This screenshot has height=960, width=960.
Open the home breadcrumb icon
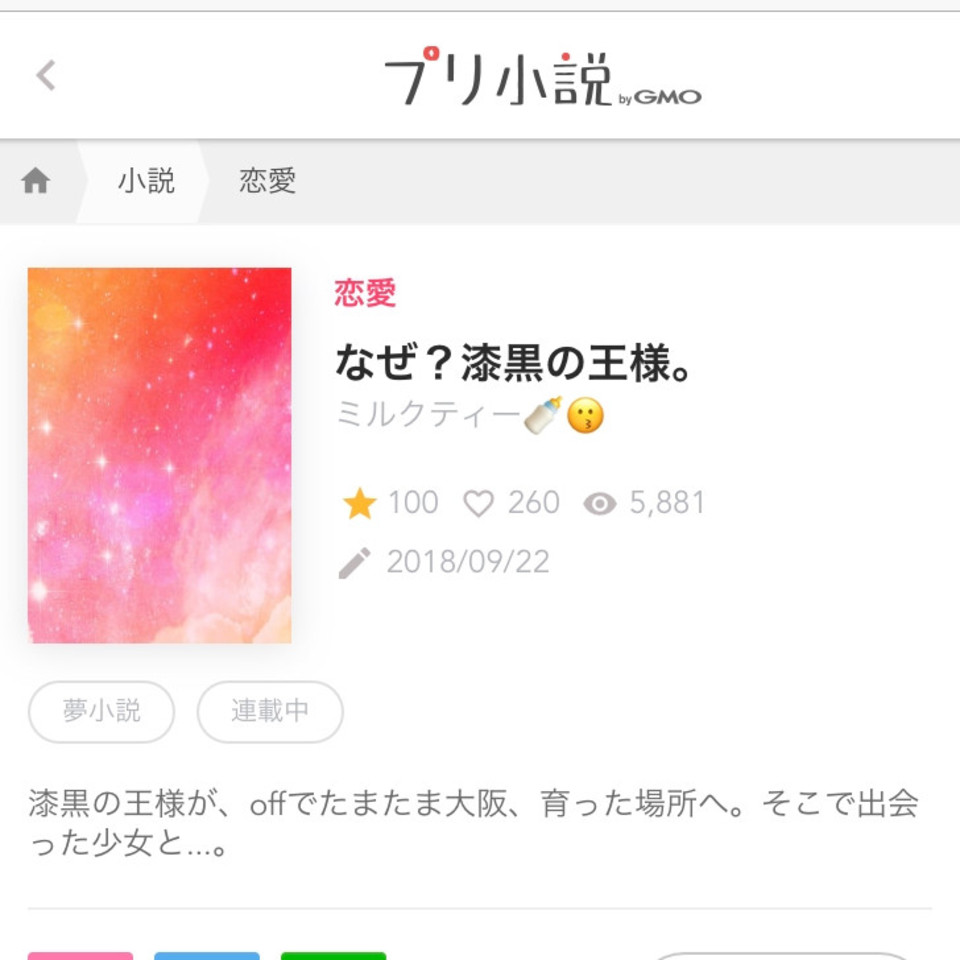36,181
